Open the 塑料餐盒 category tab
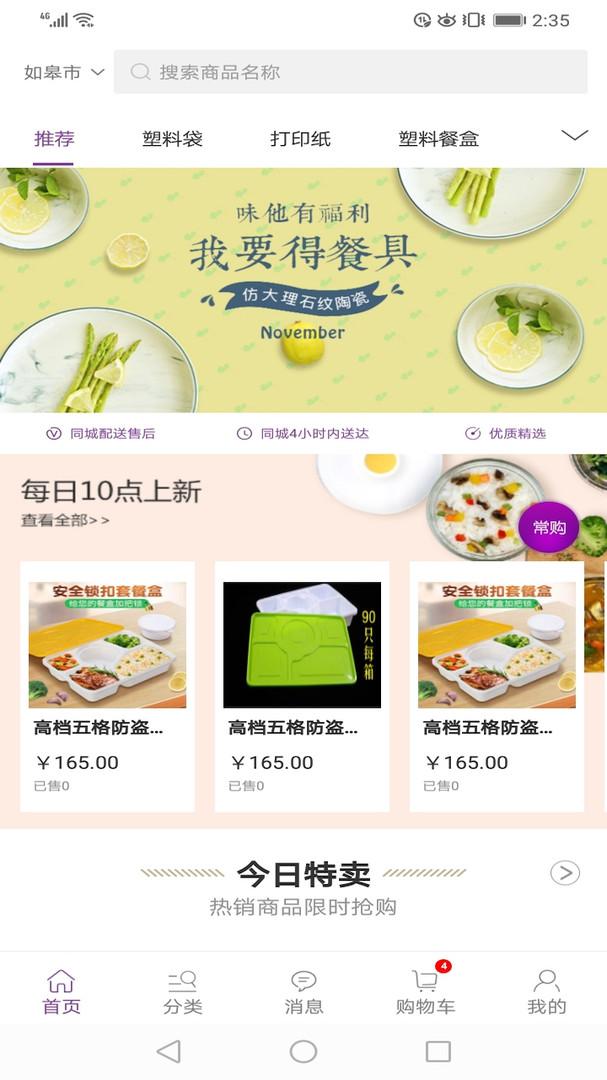Screen dimensions: 607x1080 click(x=438, y=139)
